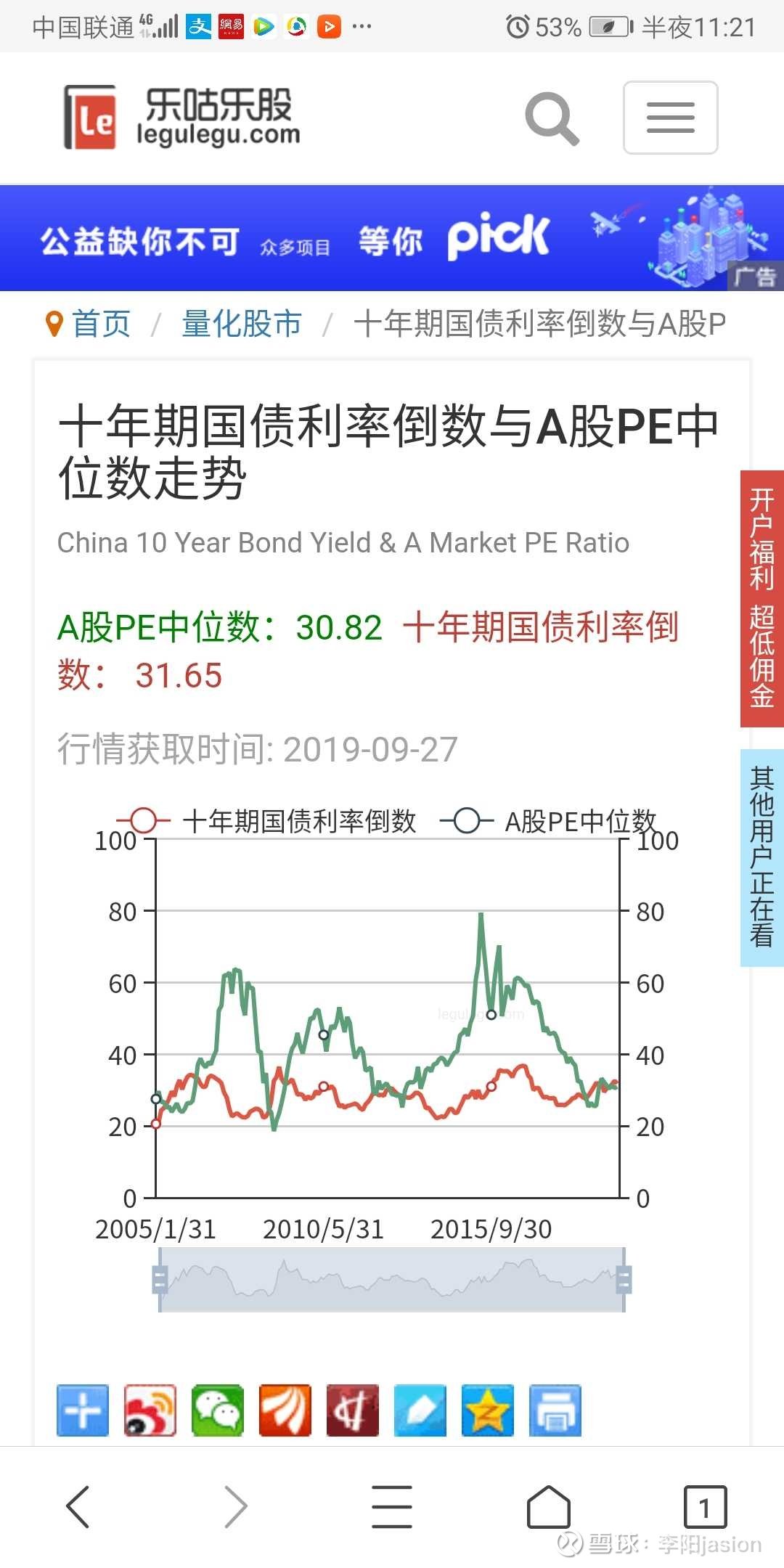784x1568 pixels.
Task: Share to QQ Zone star icon
Action: [x=488, y=1410]
